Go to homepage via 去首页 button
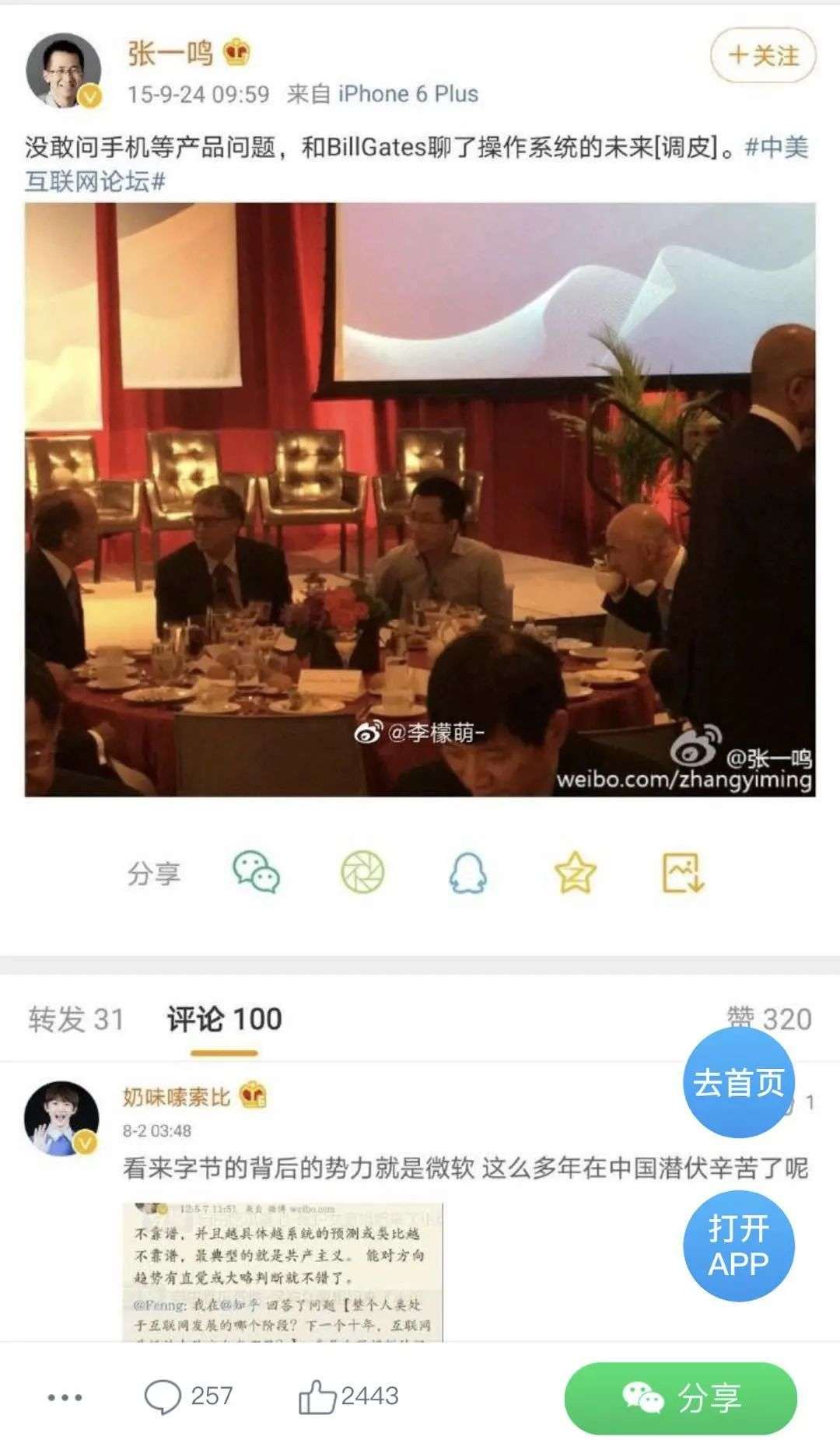This screenshot has height=1440, width=840. point(739,1082)
